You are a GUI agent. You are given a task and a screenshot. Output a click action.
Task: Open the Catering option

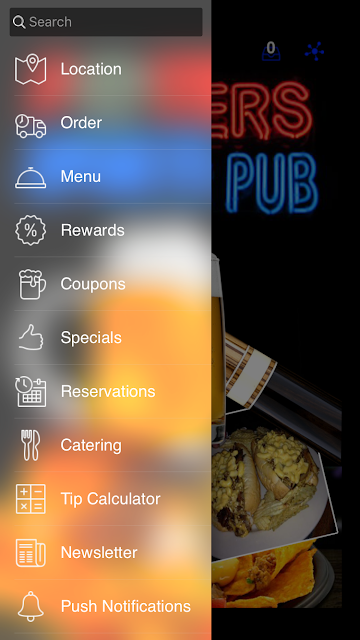coord(106,445)
